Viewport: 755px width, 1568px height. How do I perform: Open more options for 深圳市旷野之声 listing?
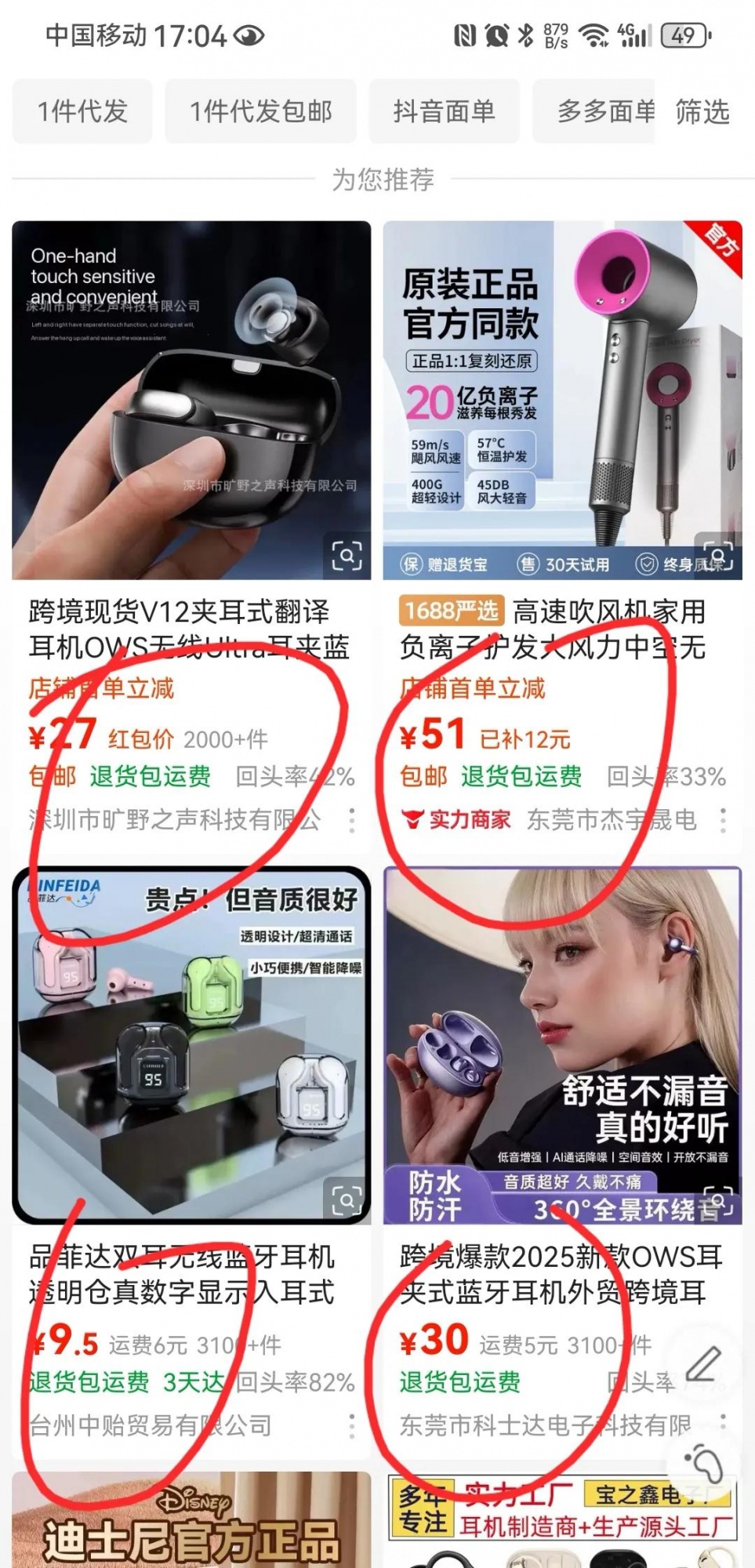coord(352,820)
